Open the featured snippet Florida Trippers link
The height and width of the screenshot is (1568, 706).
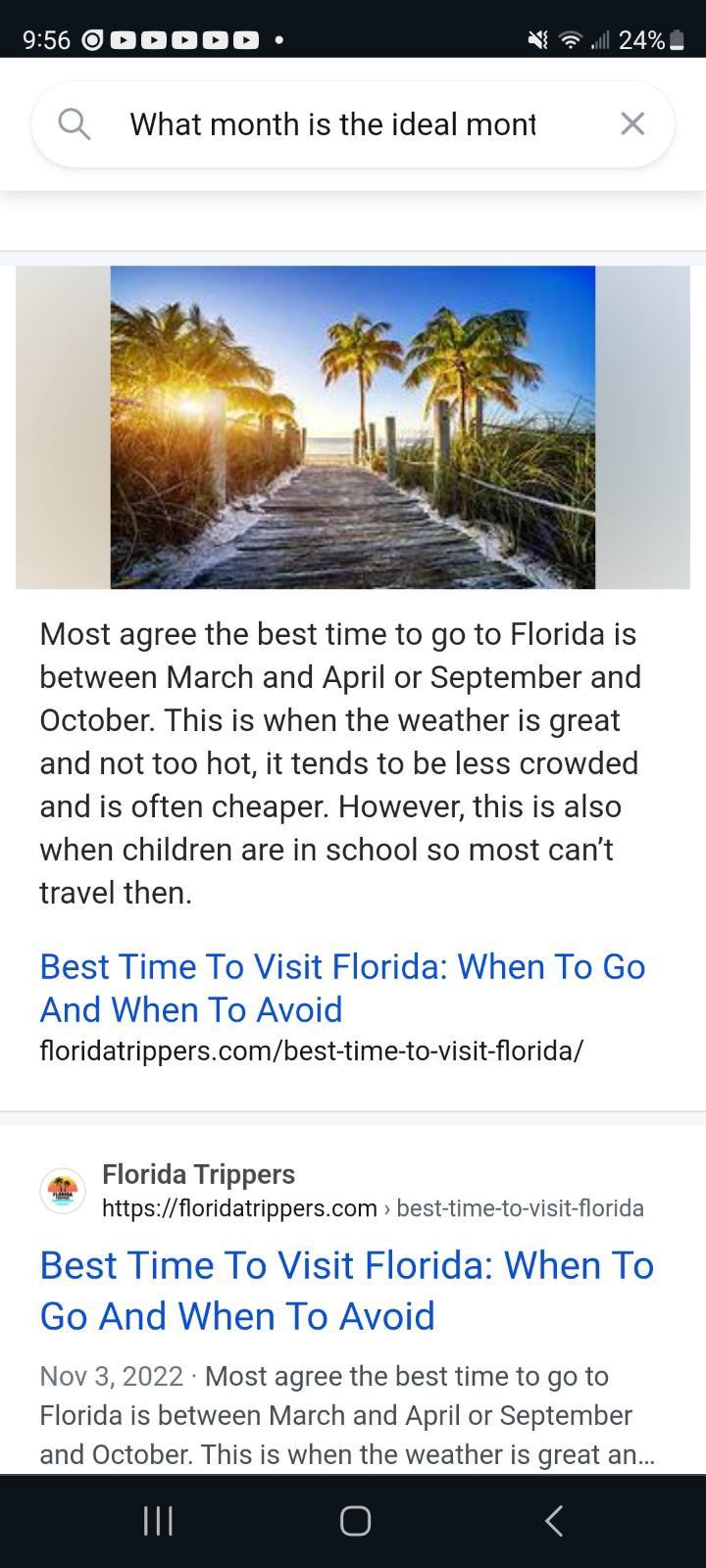341,988
